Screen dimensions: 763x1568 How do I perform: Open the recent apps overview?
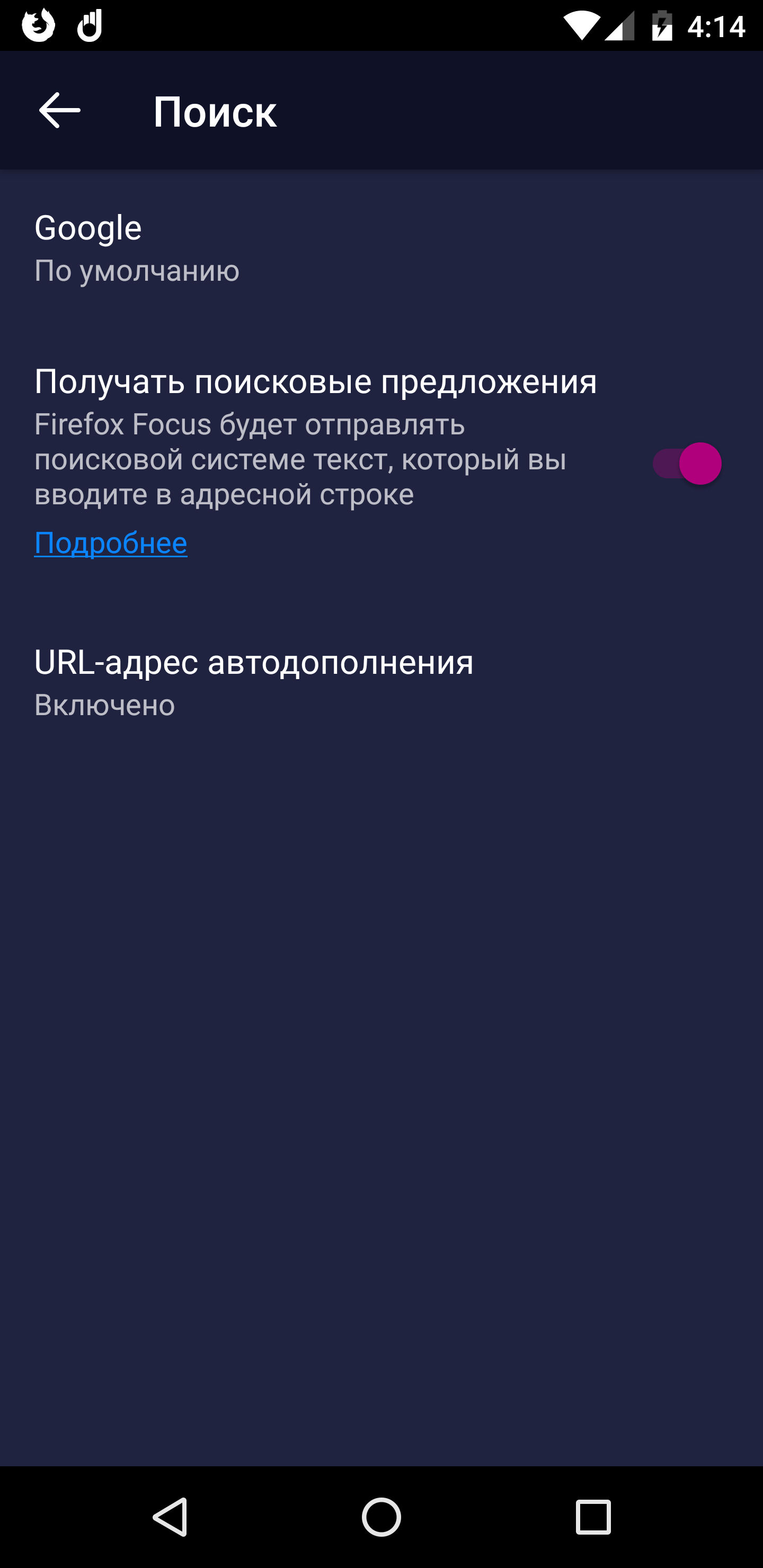[x=592, y=1516]
